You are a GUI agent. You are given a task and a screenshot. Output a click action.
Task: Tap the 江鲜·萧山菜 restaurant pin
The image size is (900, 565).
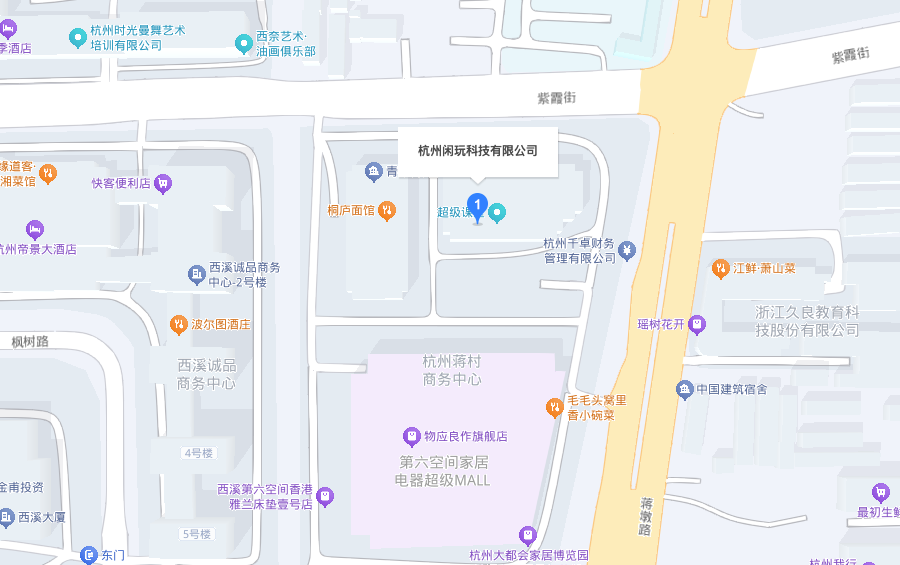click(x=720, y=268)
